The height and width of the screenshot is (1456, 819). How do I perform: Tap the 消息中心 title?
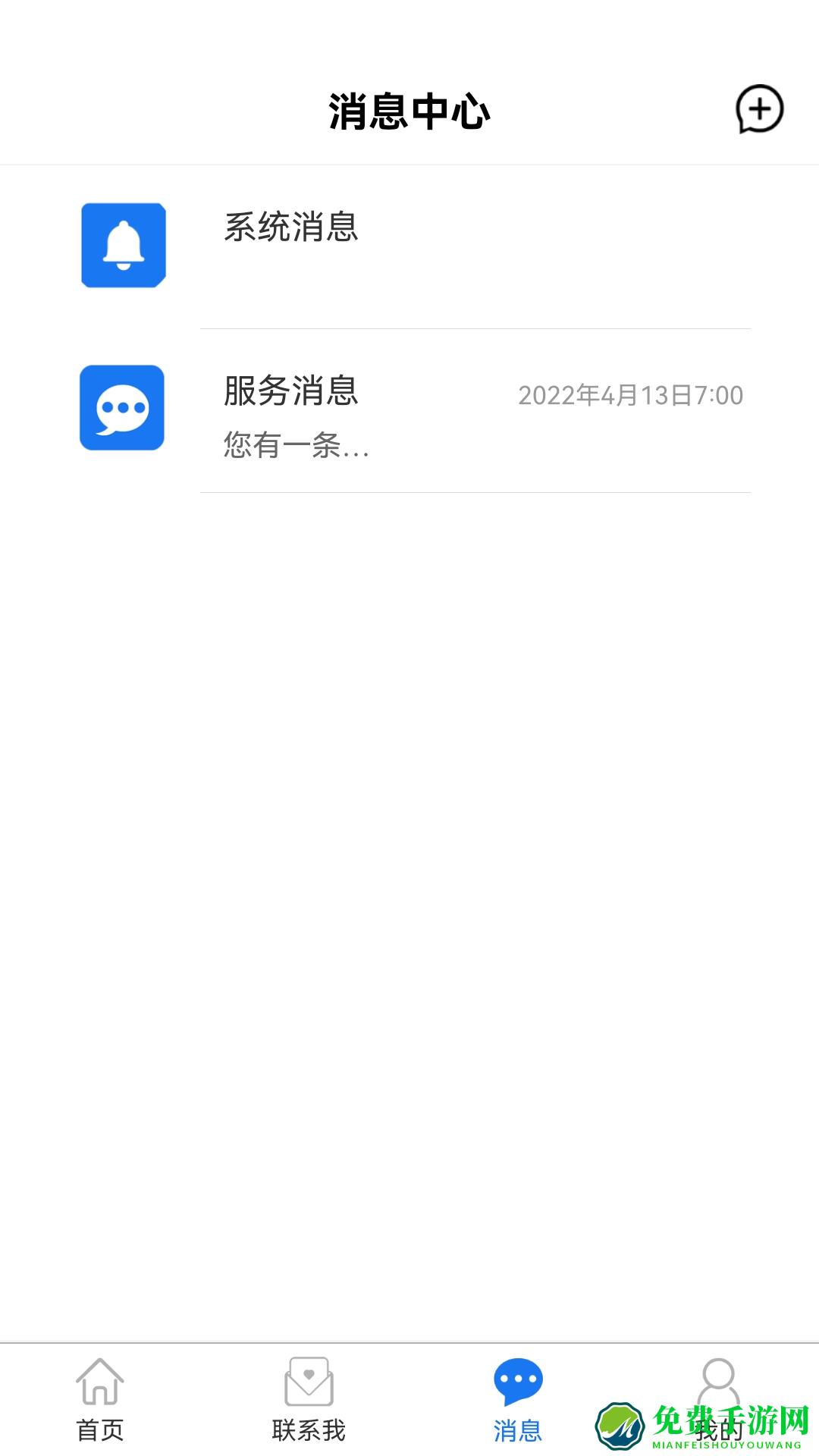pyautogui.click(x=409, y=110)
